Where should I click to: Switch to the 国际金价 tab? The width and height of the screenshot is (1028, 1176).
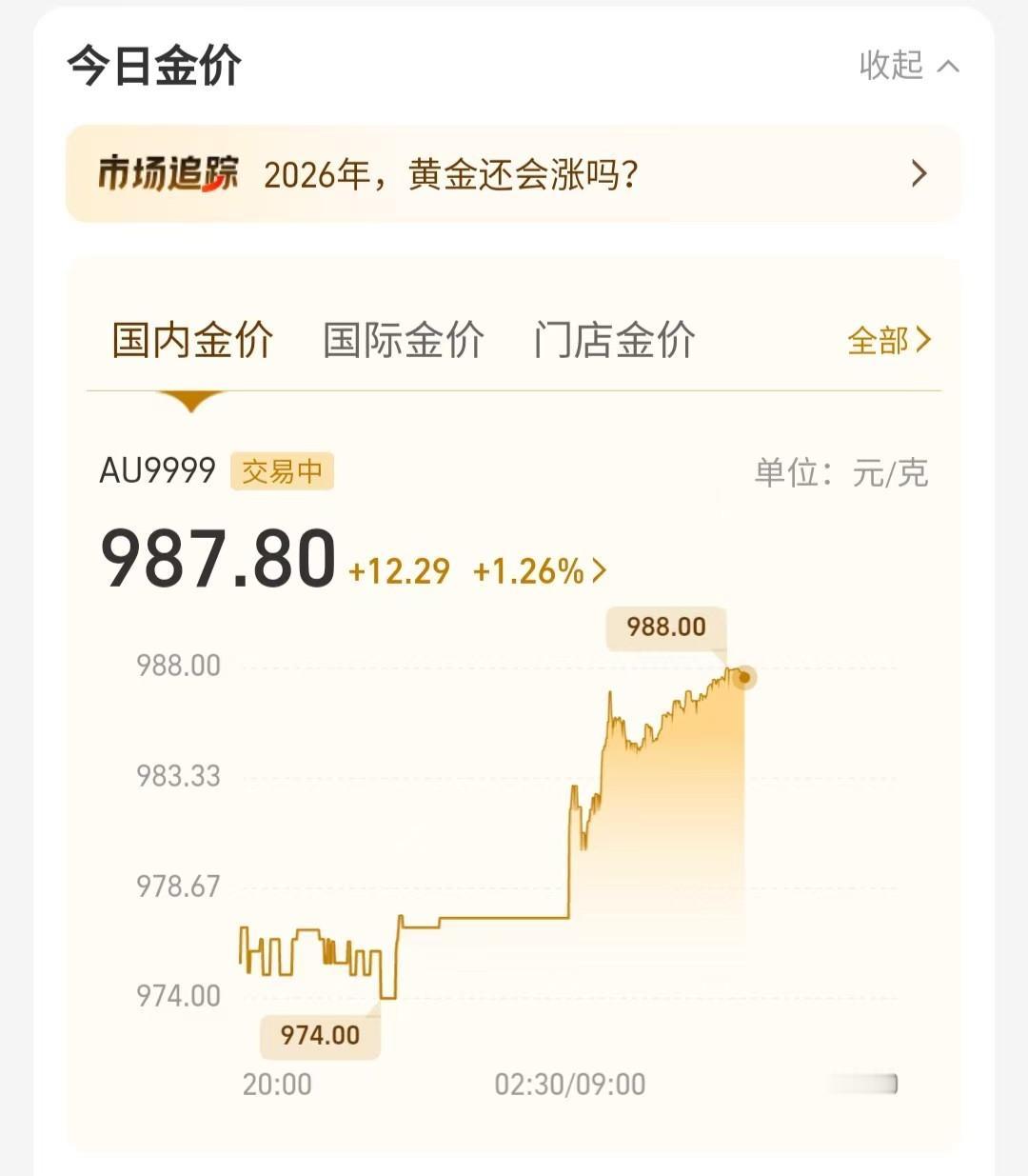(403, 340)
